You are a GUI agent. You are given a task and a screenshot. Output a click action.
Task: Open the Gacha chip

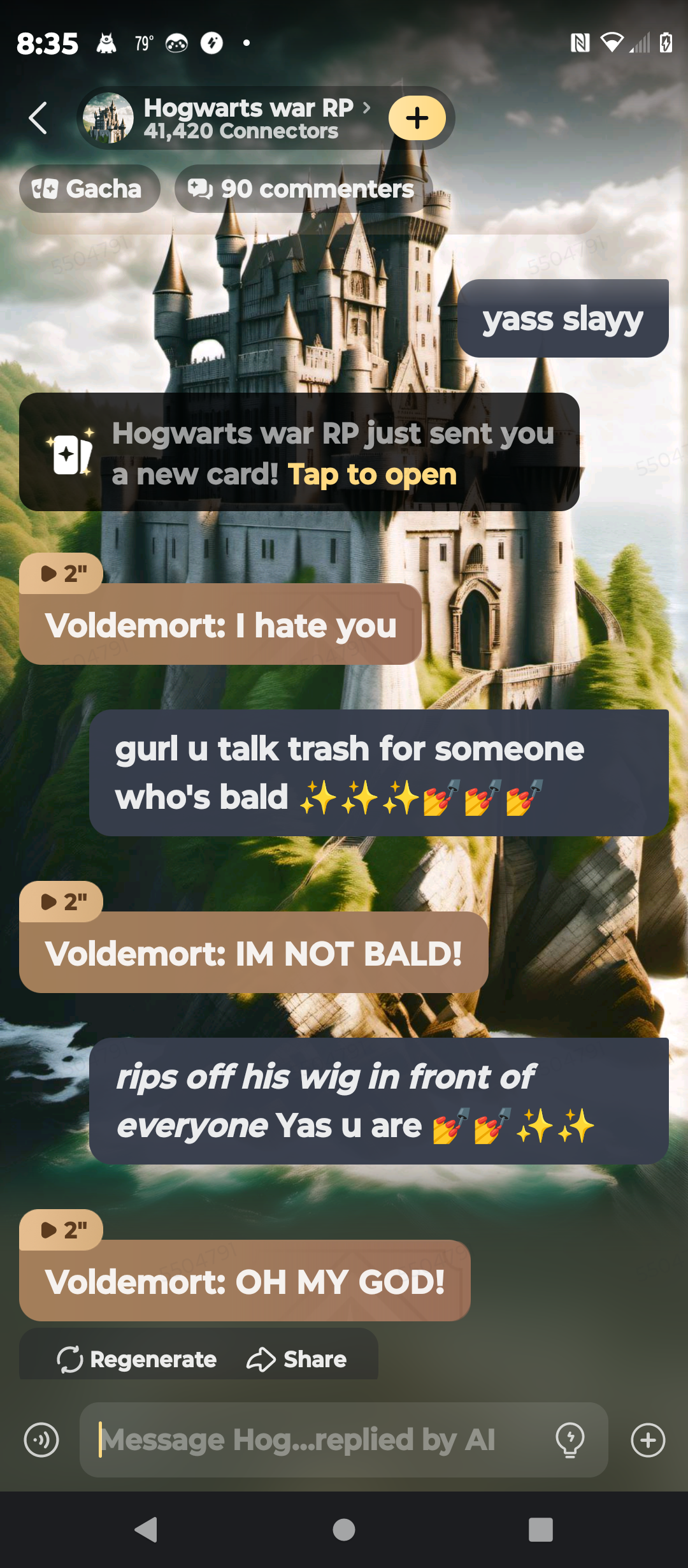pyautogui.click(x=89, y=189)
